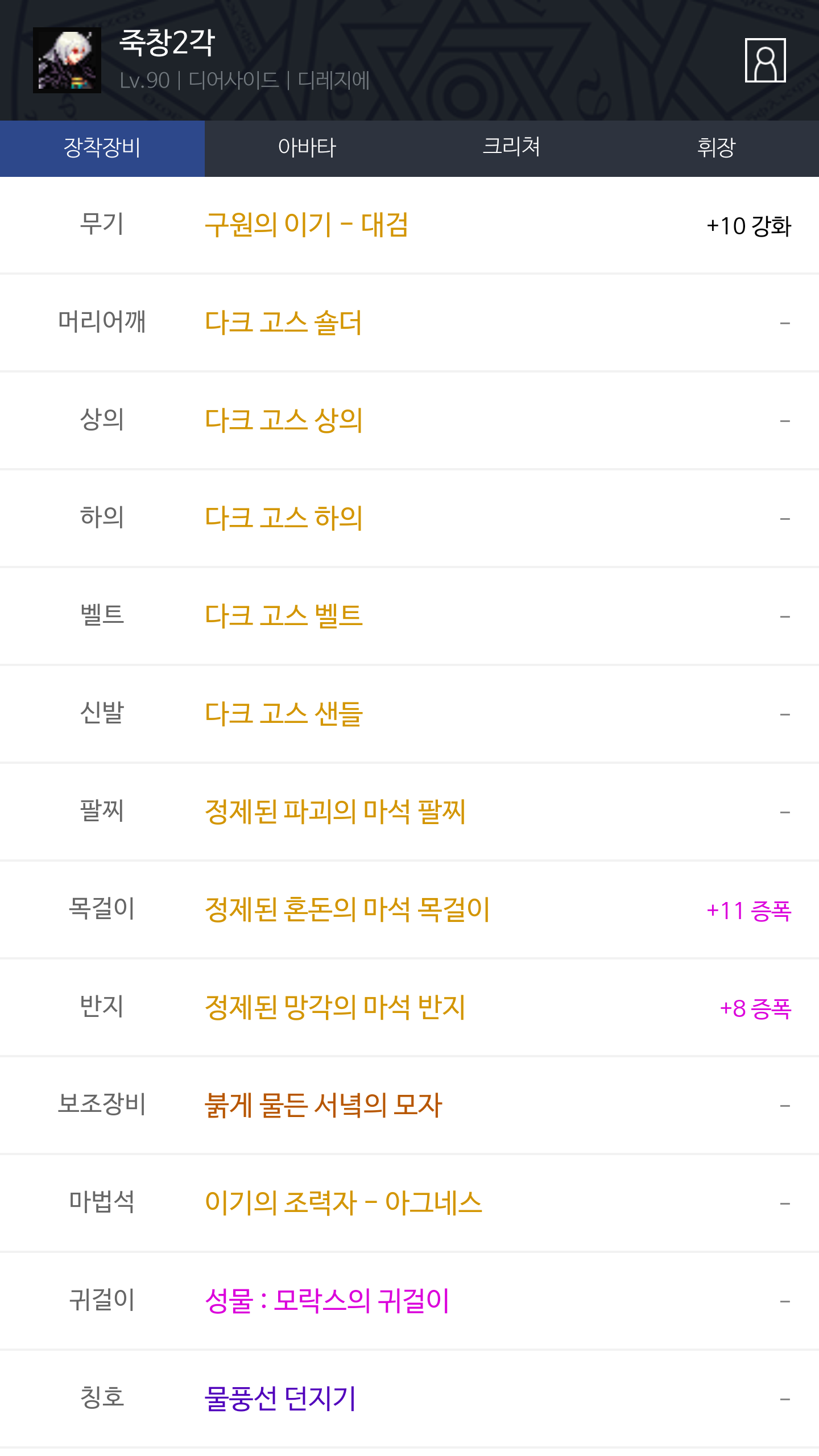This screenshot has width=819, height=1456.
Task: Open the character portrait icon at top right
Action: tap(765, 60)
